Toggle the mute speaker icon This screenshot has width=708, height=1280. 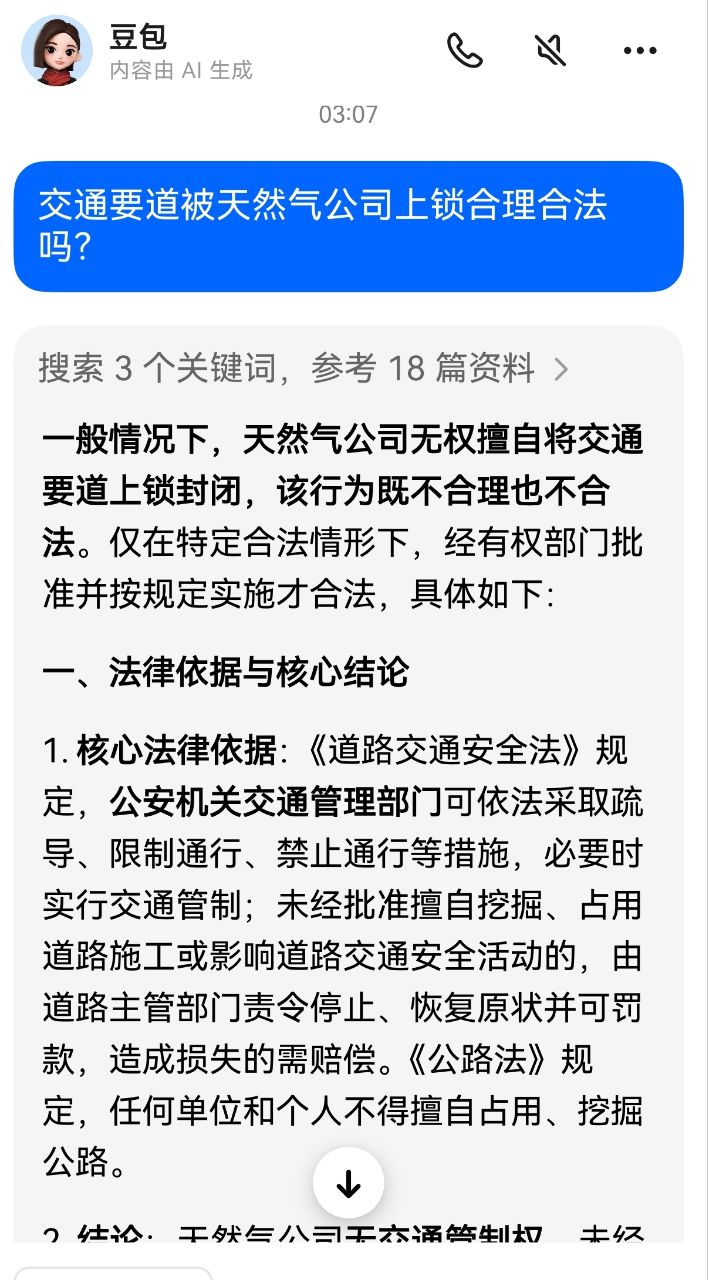pyautogui.click(x=551, y=50)
